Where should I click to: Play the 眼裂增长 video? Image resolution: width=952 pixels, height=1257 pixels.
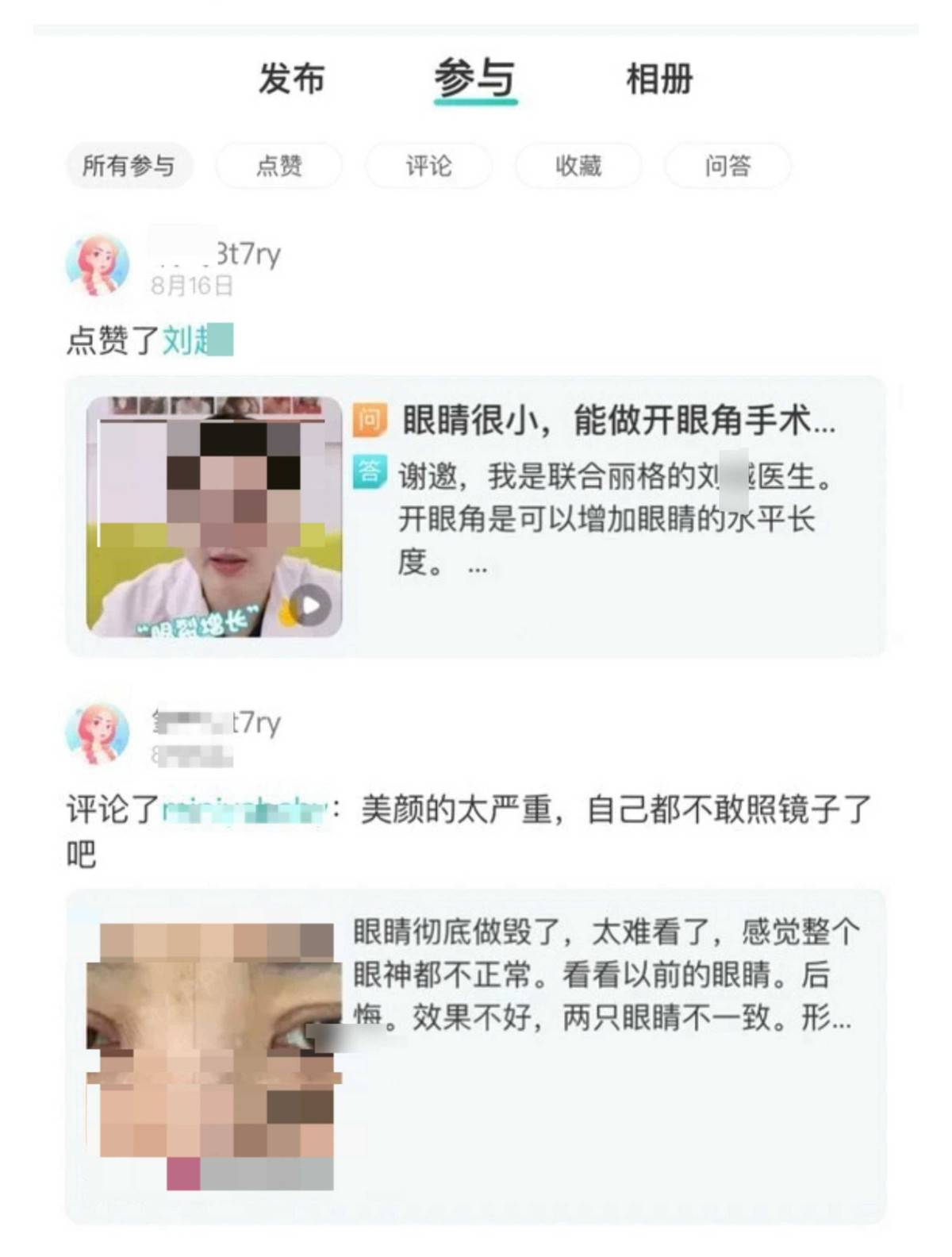[x=310, y=605]
